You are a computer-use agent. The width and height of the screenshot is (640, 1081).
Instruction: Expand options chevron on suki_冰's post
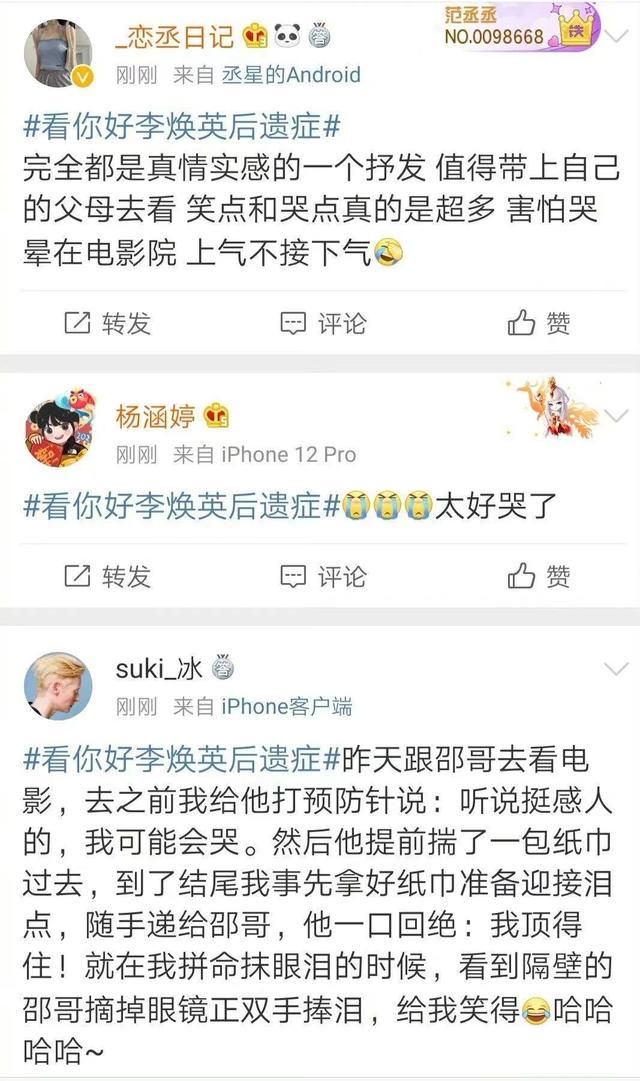(616, 669)
